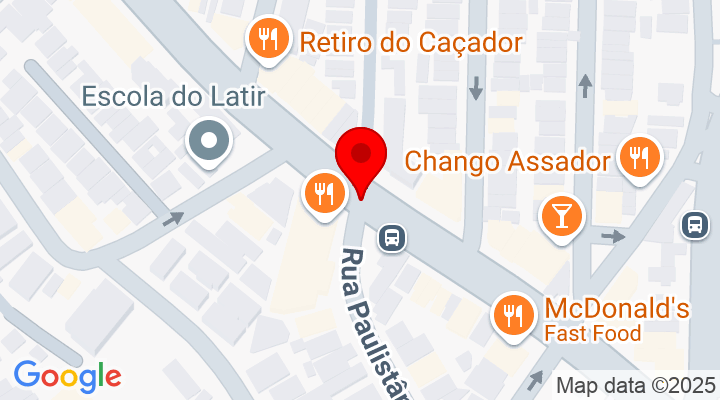Open McDonald's Fast Food marker
Image resolution: width=720 pixels, height=400 pixels.
(x=514, y=315)
